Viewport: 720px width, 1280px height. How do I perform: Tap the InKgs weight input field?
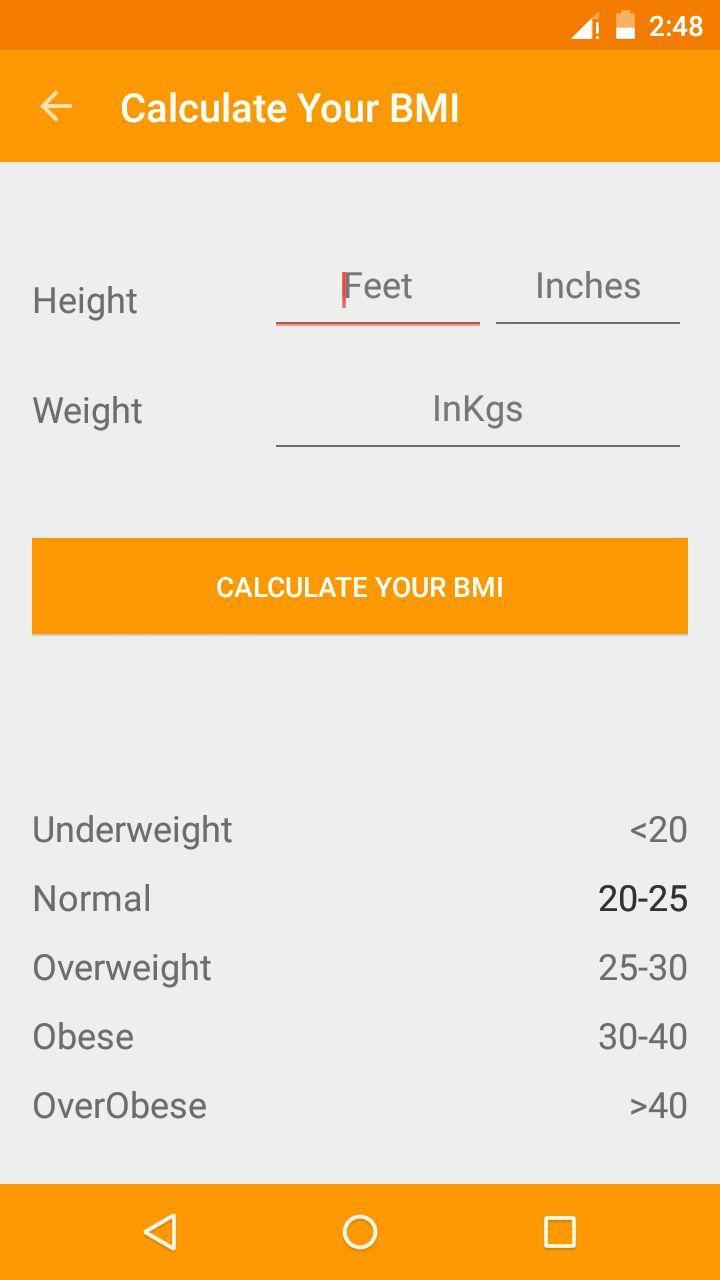[479, 412]
